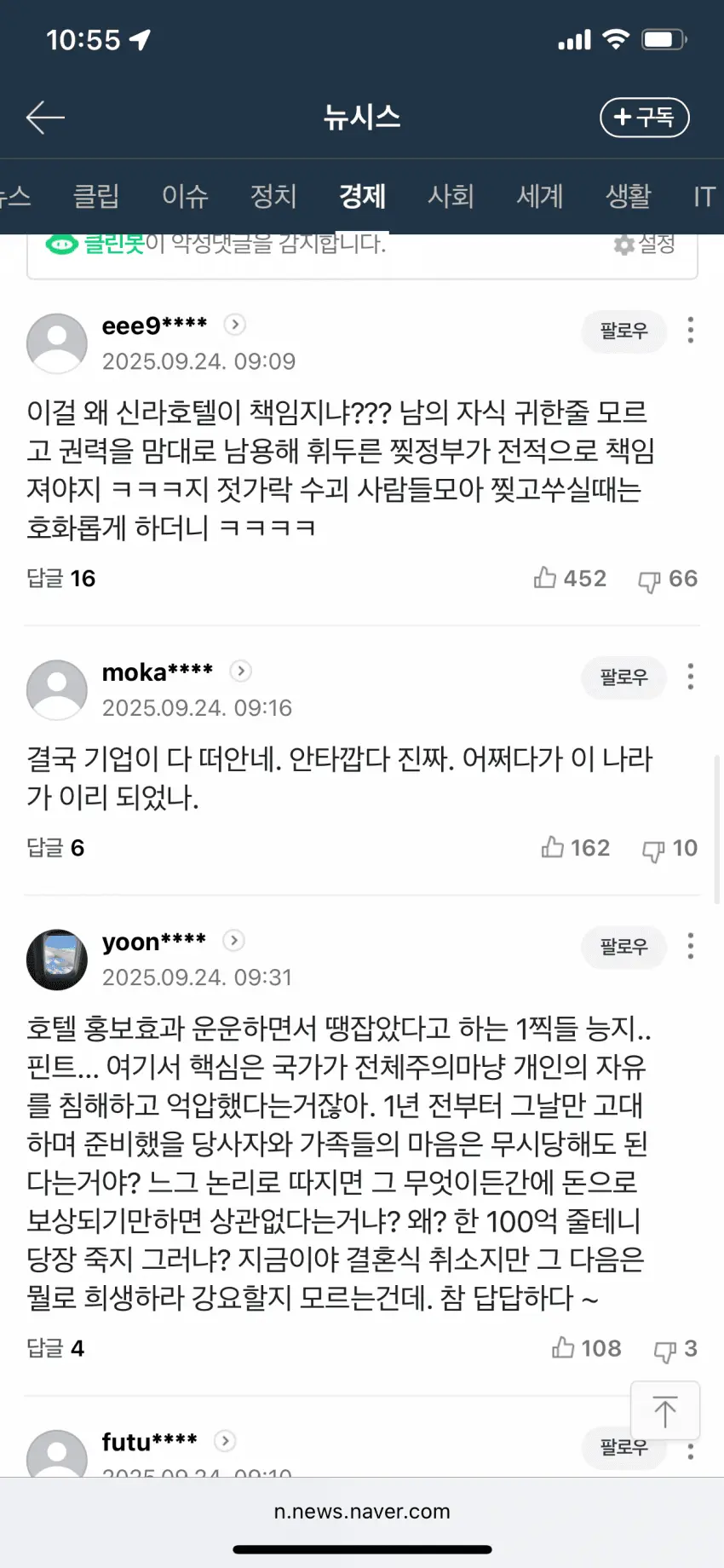Switch to the 생활 tab
This screenshot has width=724, height=1568.
click(629, 197)
